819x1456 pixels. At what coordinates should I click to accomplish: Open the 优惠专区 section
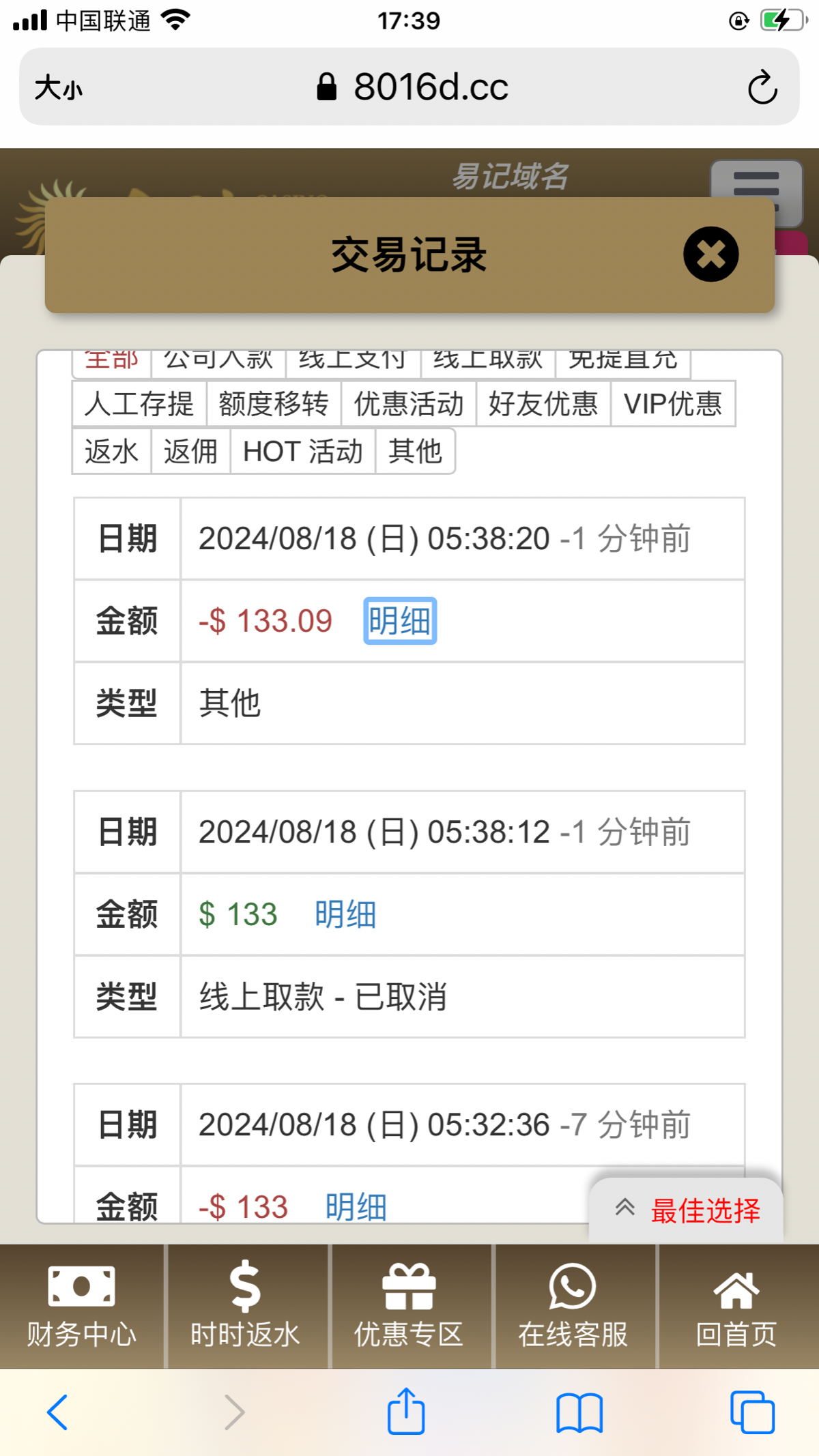click(409, 1306)
